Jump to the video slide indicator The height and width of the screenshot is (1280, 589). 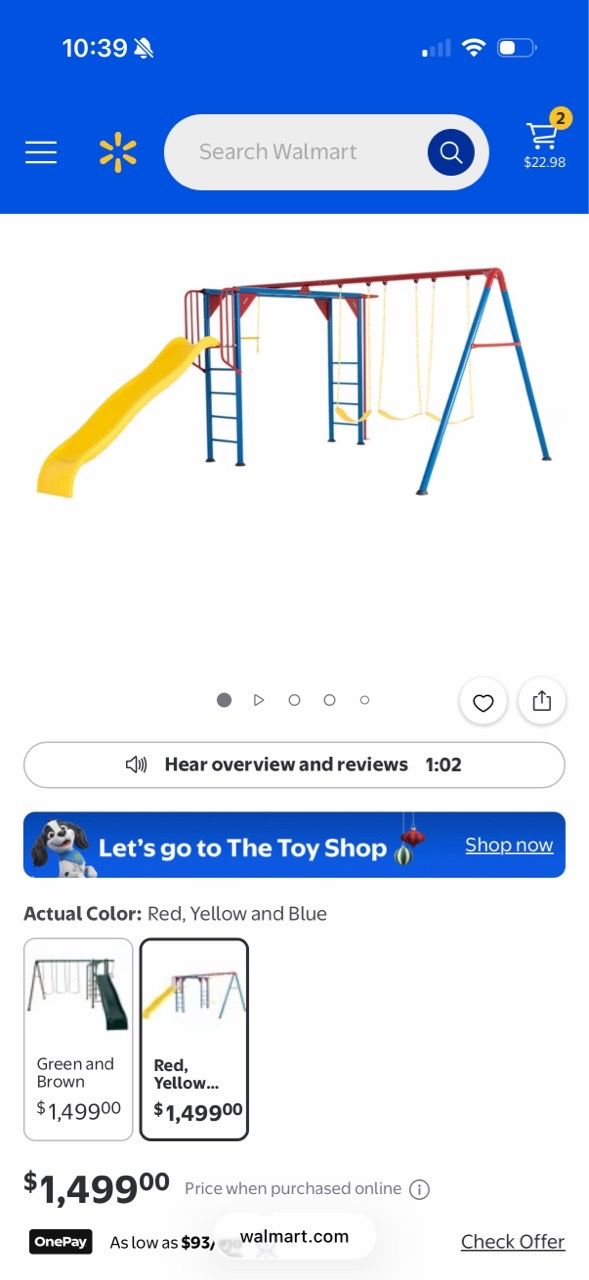tap(259, 700)
